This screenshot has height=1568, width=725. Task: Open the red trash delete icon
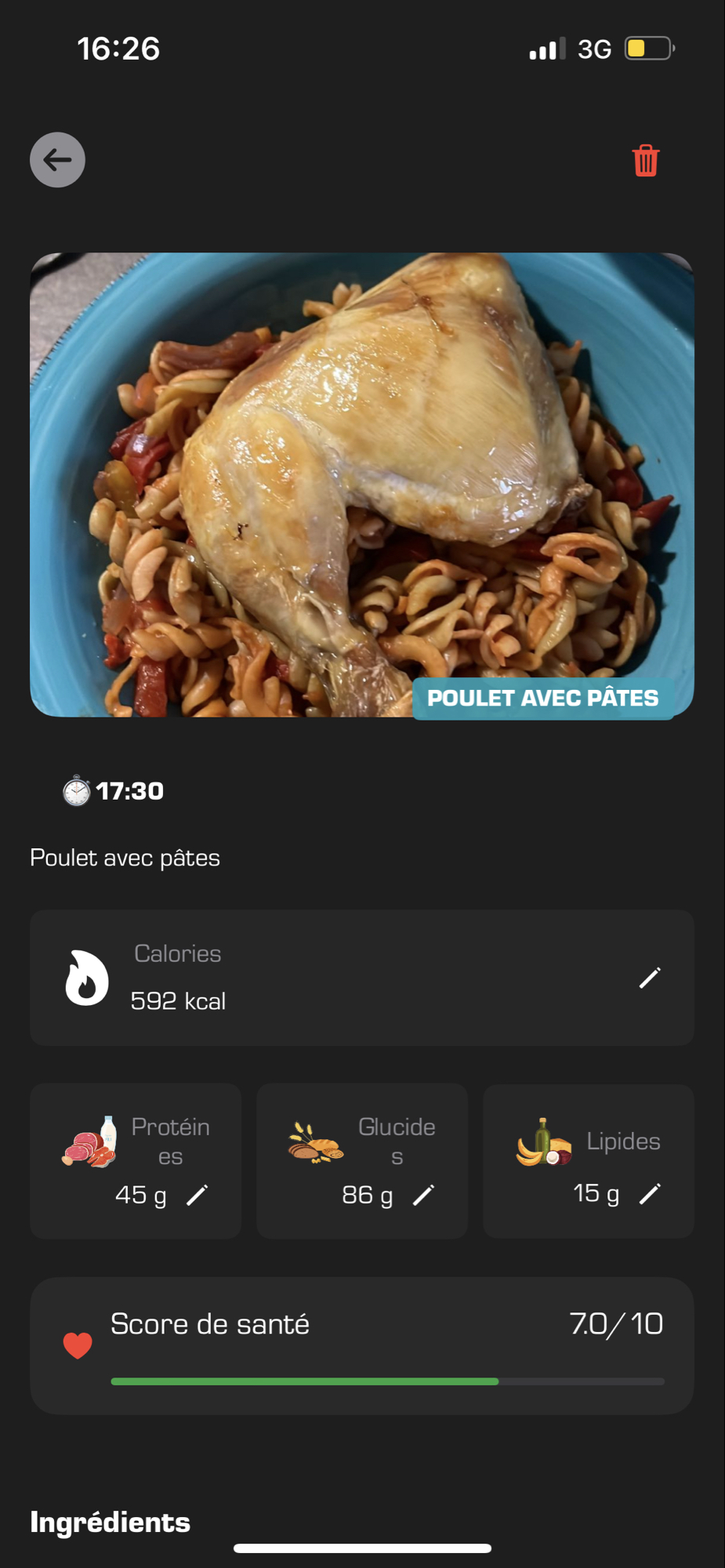point(644,160)
